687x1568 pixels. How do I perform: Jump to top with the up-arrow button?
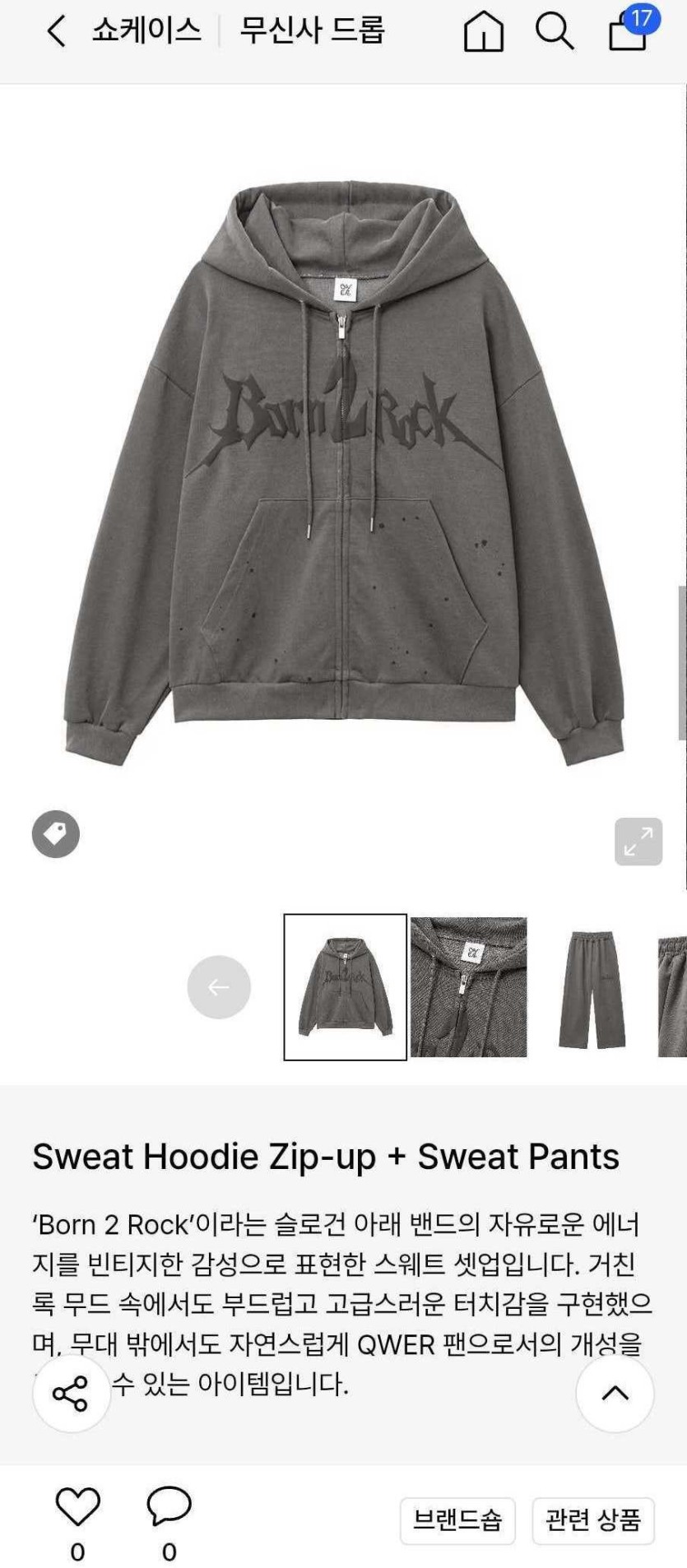(615, 1393)
